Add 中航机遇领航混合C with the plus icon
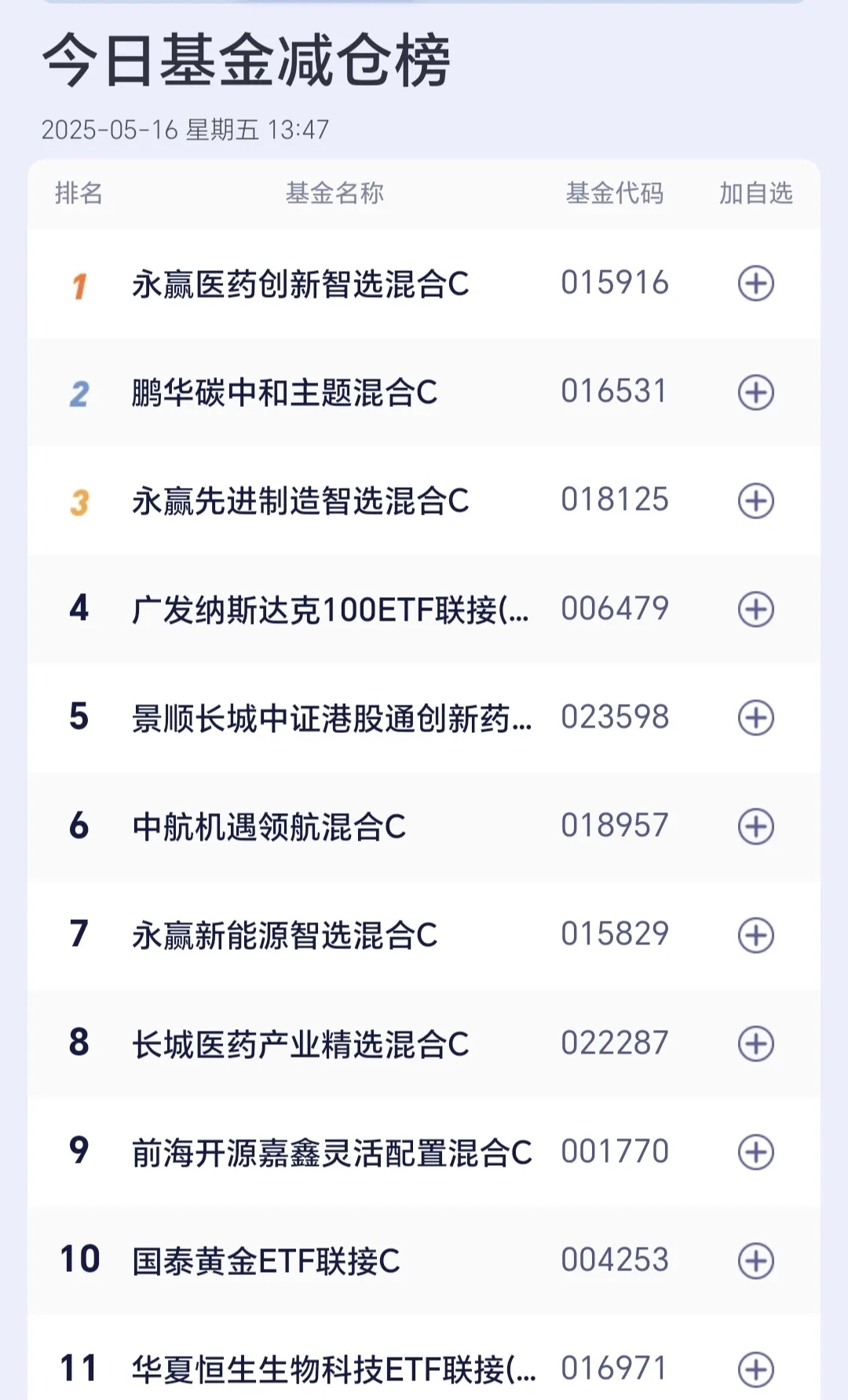Screen dimensions: 848x1400 pyautogui.click(x=756, y=826)
